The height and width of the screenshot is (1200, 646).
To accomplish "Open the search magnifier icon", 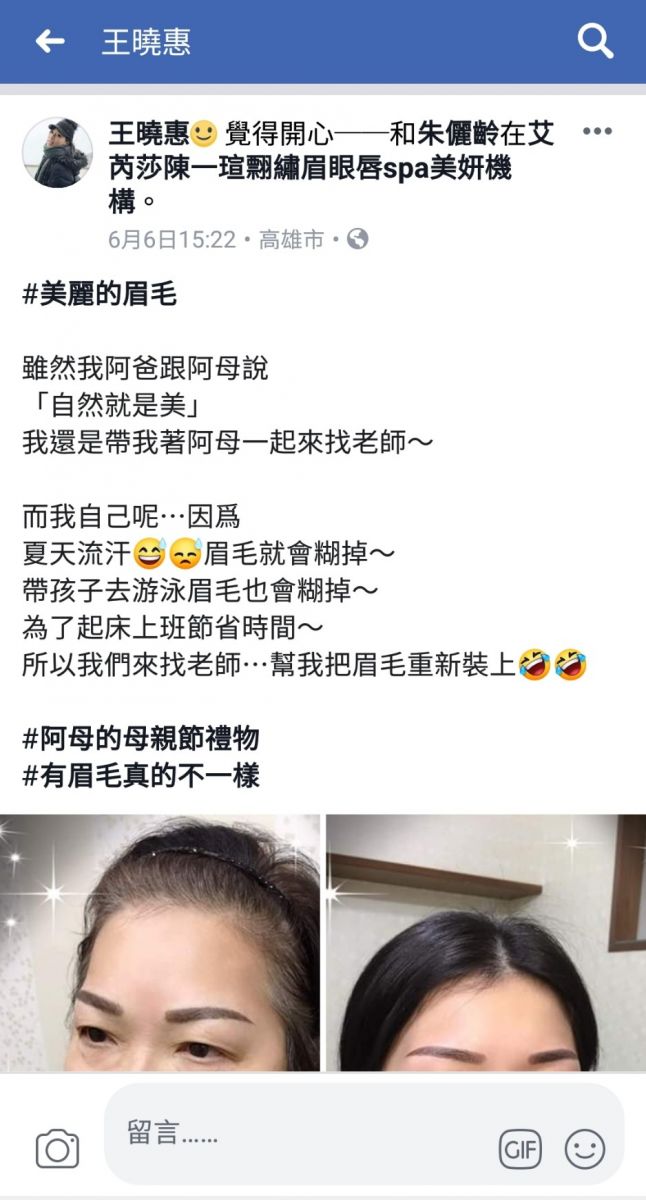I will coord(595,41).
